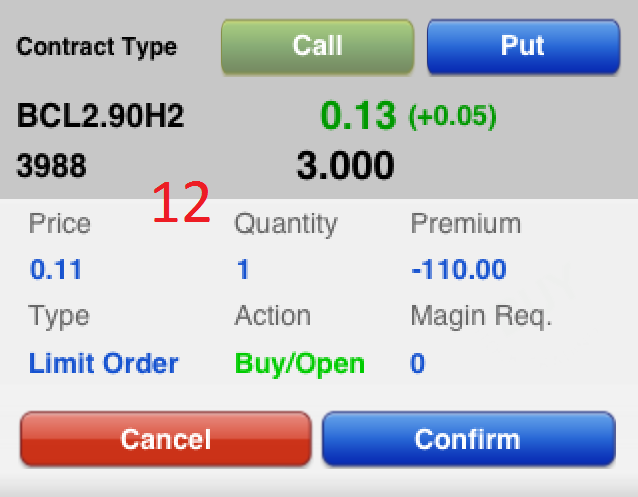Screen dimensions: 638x497
Task: Select the Call contract type
Action: pos(317,46)
